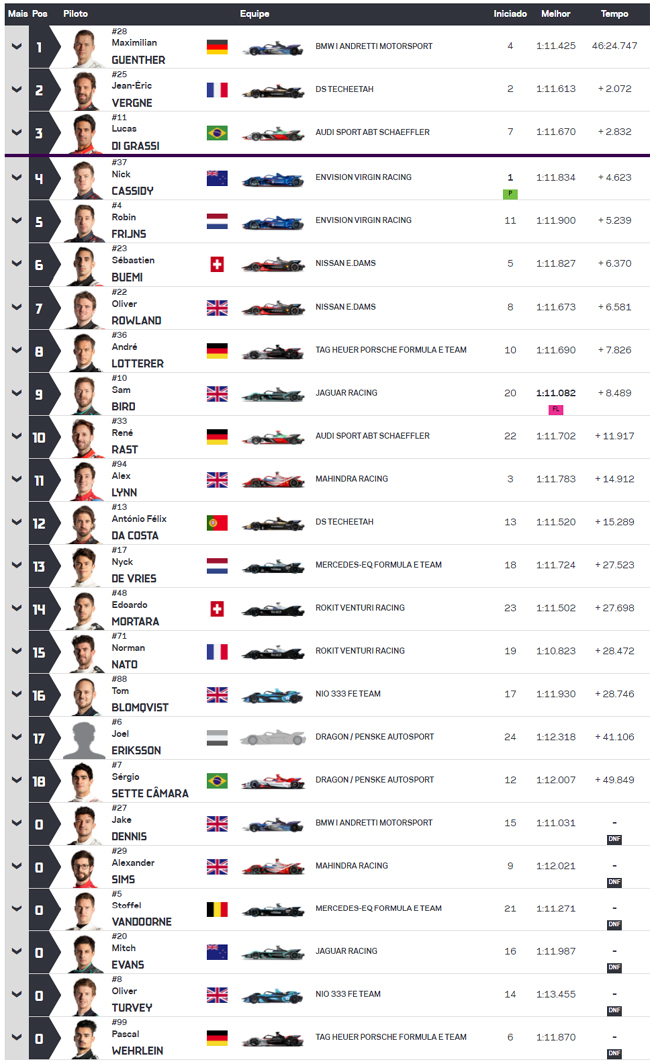Expand Sam Bird's result row
Viewport: 650px width, 1062px height.
[17, 394]
